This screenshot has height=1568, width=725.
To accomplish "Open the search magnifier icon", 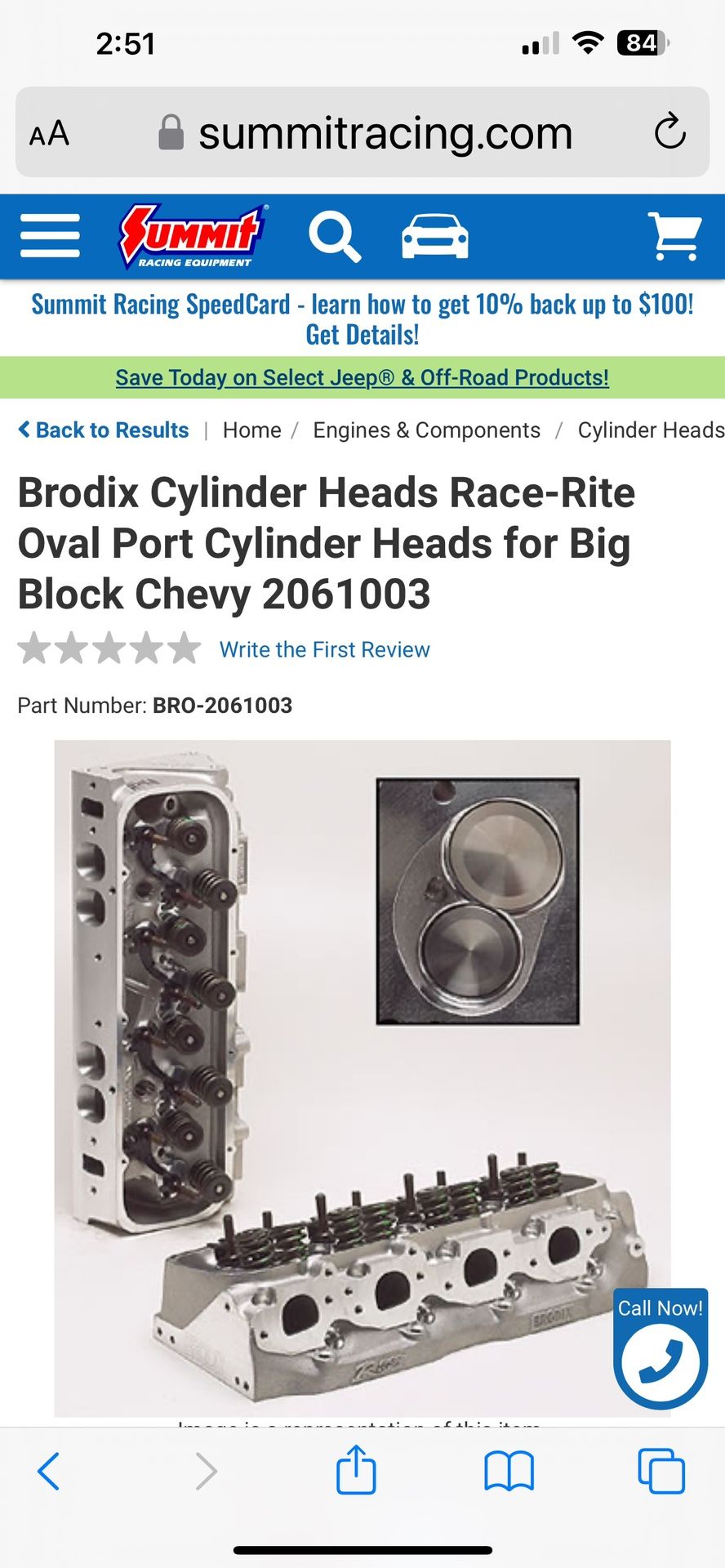I will tap(337, 238).
